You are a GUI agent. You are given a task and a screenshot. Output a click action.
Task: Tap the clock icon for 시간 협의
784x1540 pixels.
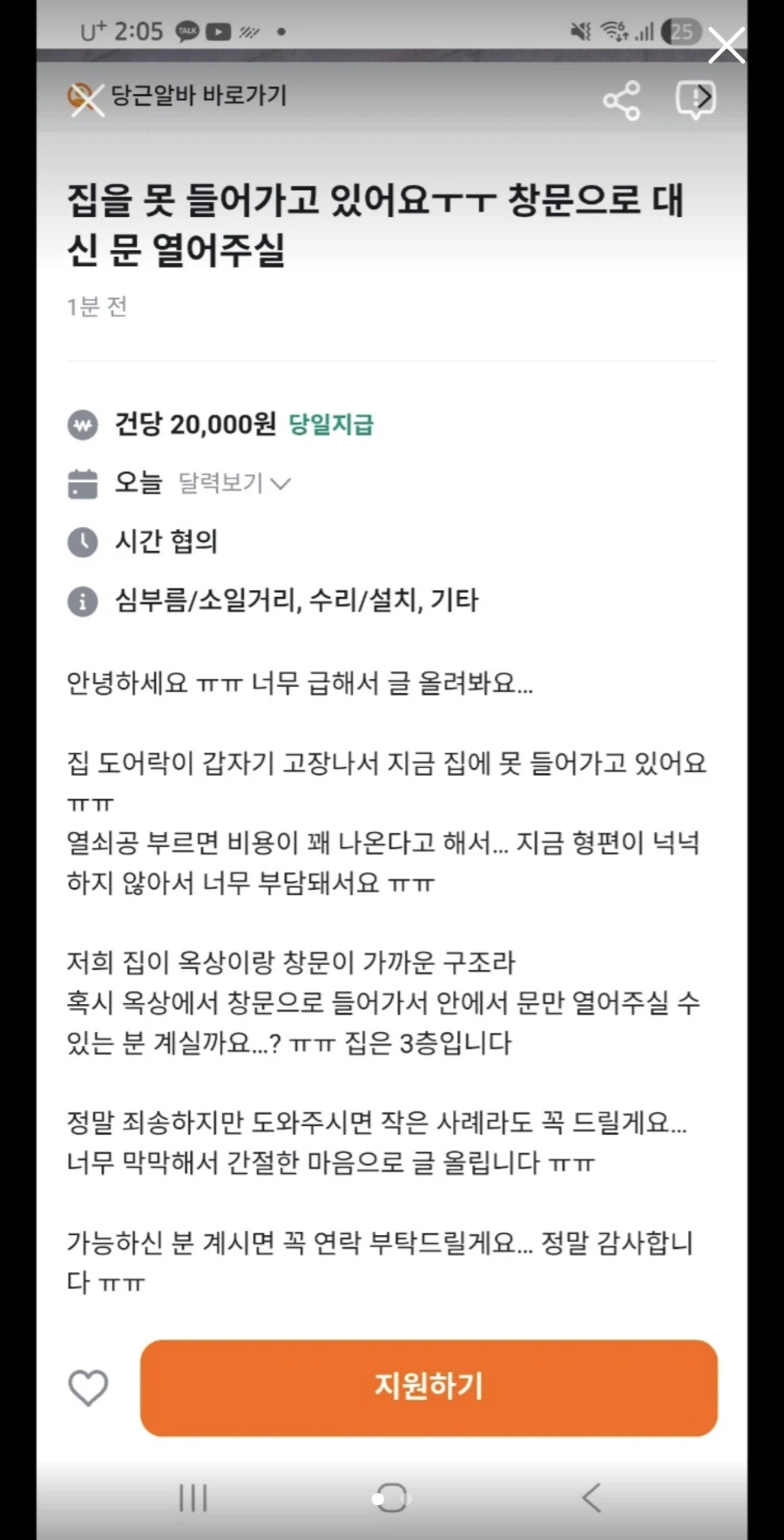[x=83, y=541]
